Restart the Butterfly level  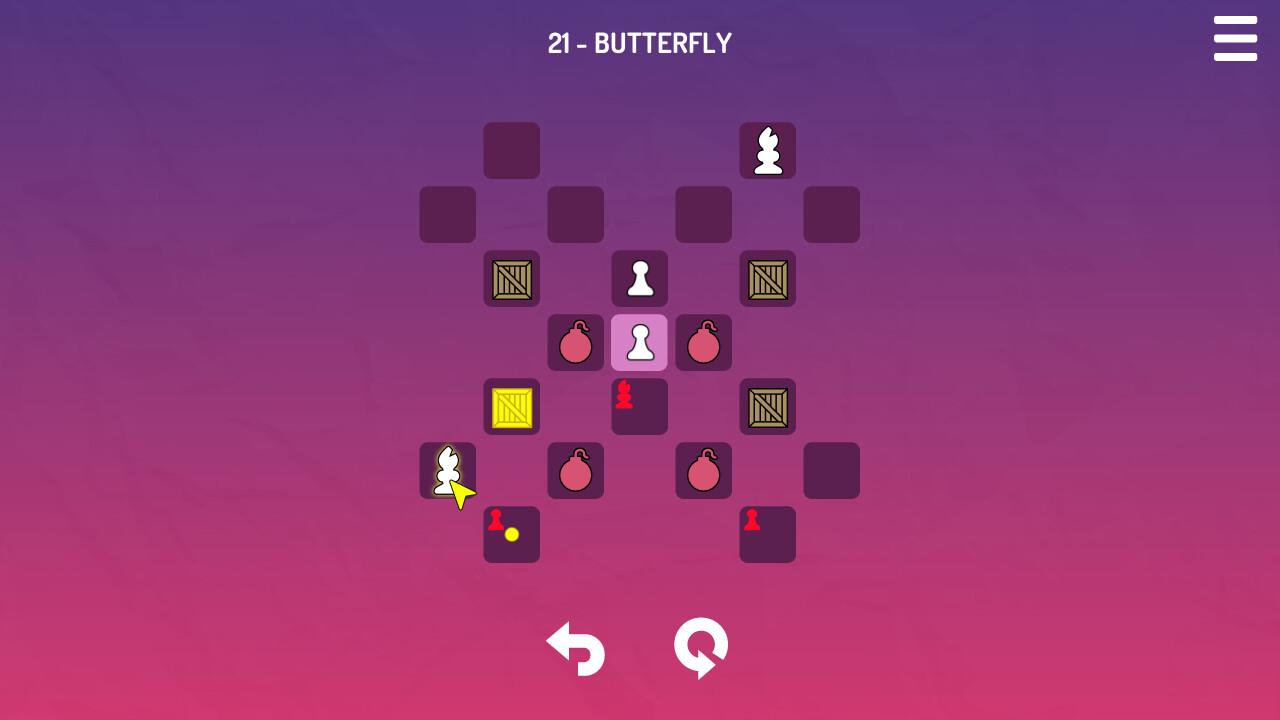(x=701, y=648)
